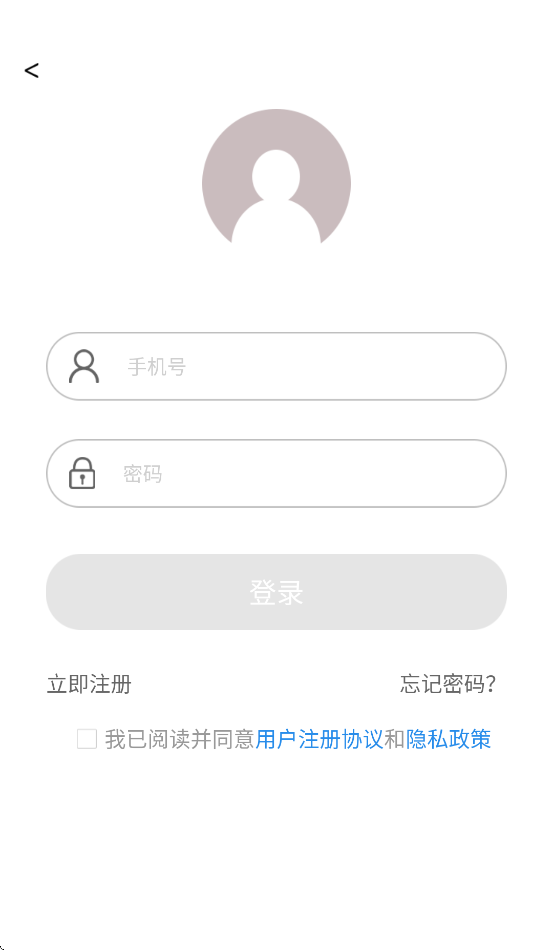This screenshot has height=950, width=553.
Task: Open 忘记密码? forgot password
Action: 448,684
